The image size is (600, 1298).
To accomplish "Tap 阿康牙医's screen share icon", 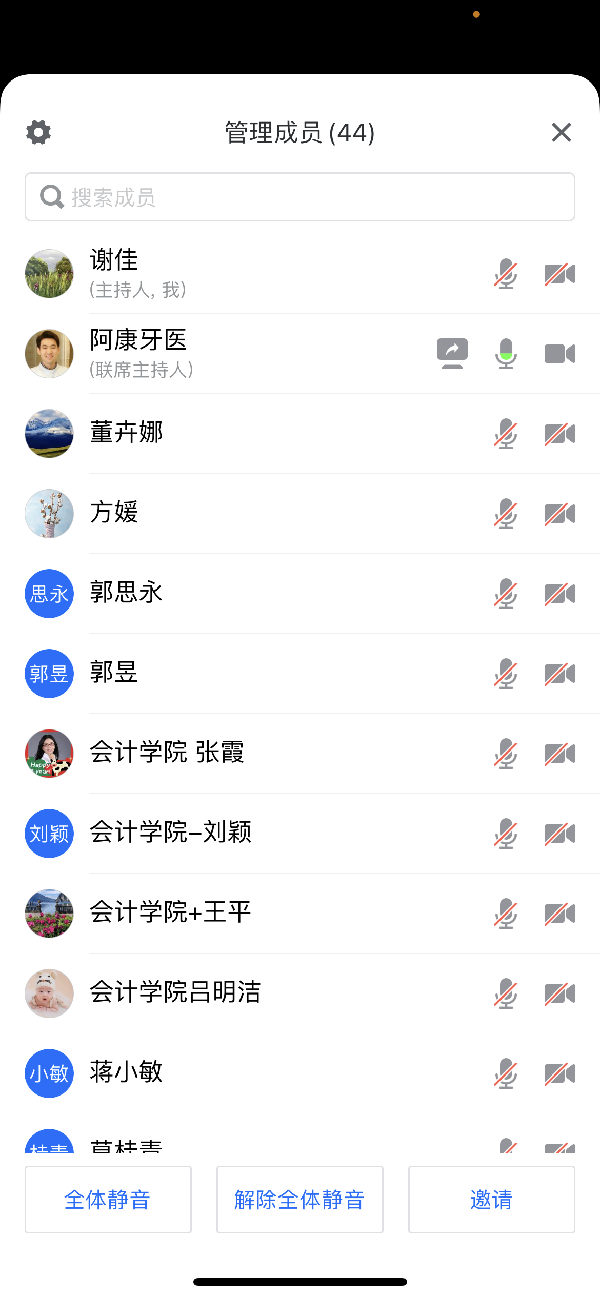I will point(453,353).
